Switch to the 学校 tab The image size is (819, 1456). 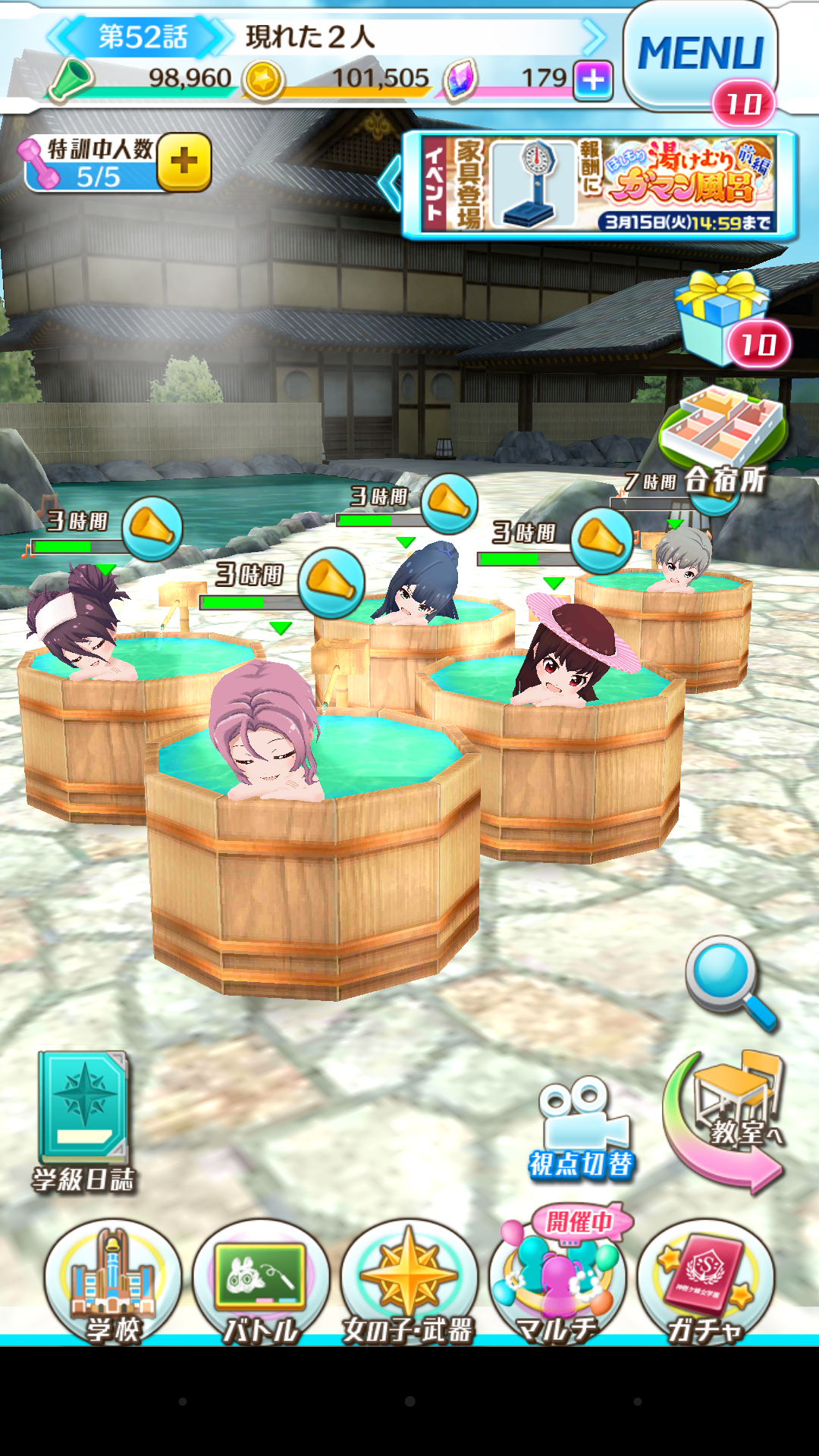click(112, 1283)
